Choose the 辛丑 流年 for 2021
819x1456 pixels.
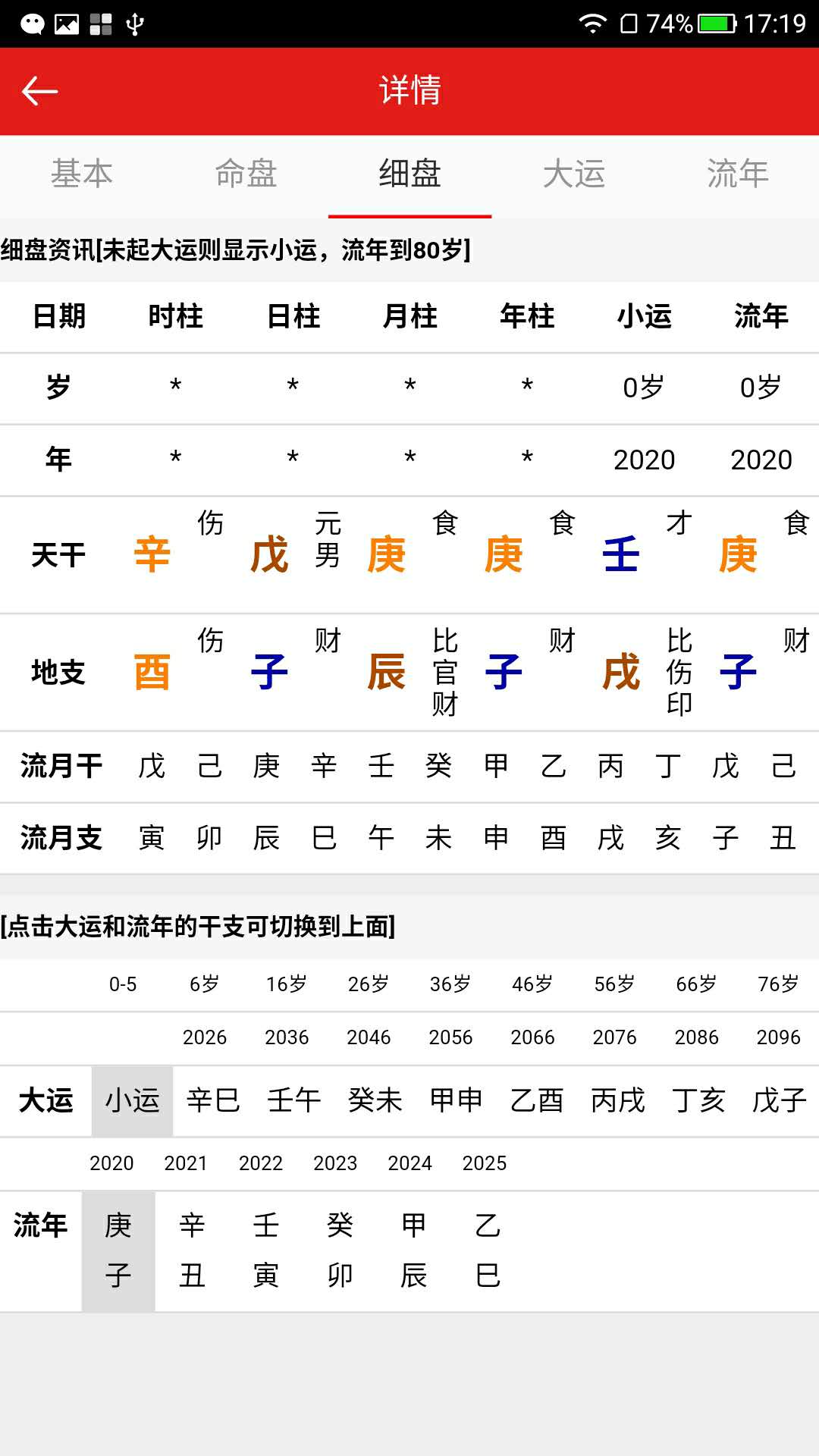pos(192,1250)
